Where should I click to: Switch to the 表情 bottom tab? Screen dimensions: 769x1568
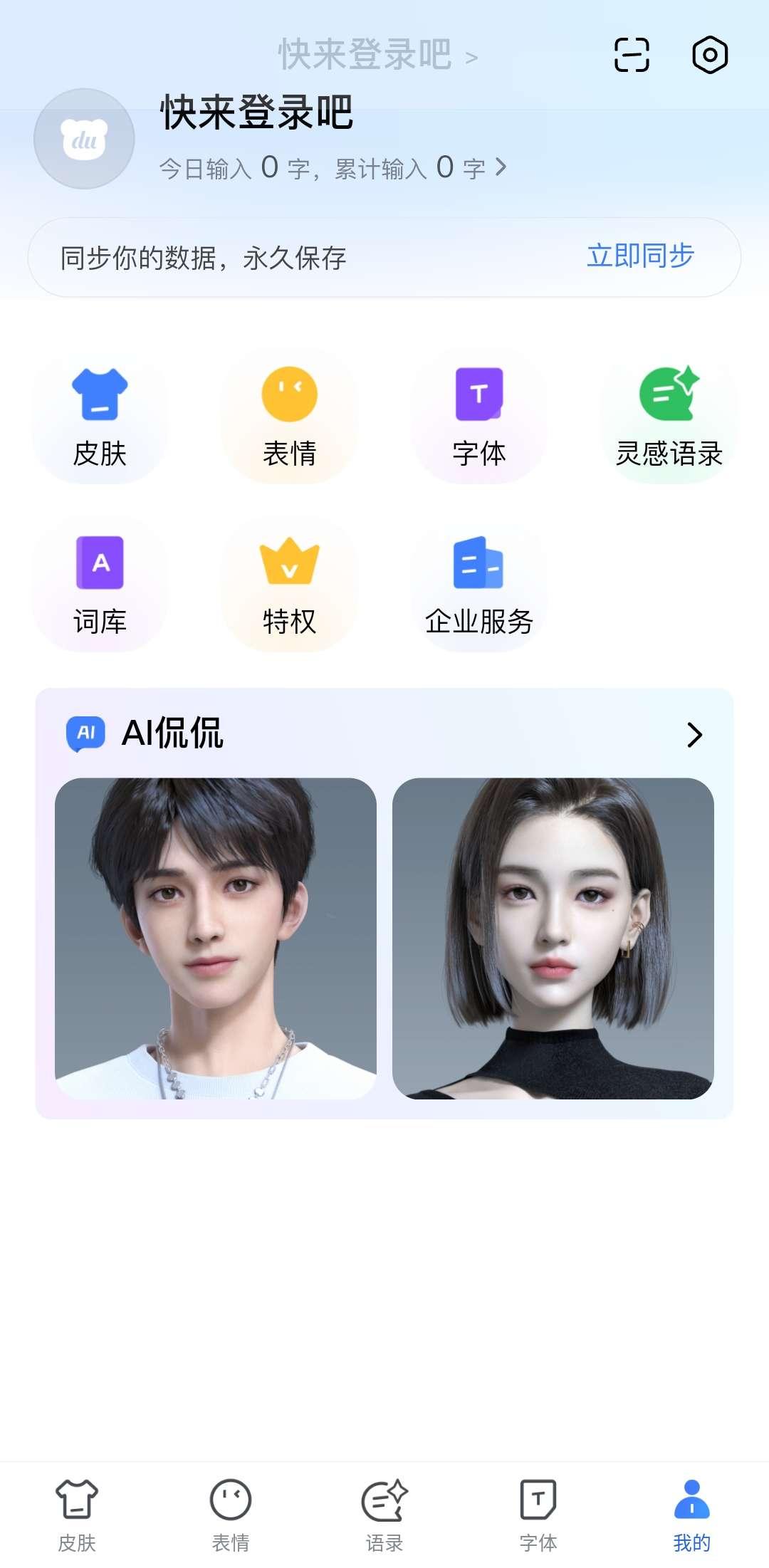pyautogui.click(x=231, y=1510)
